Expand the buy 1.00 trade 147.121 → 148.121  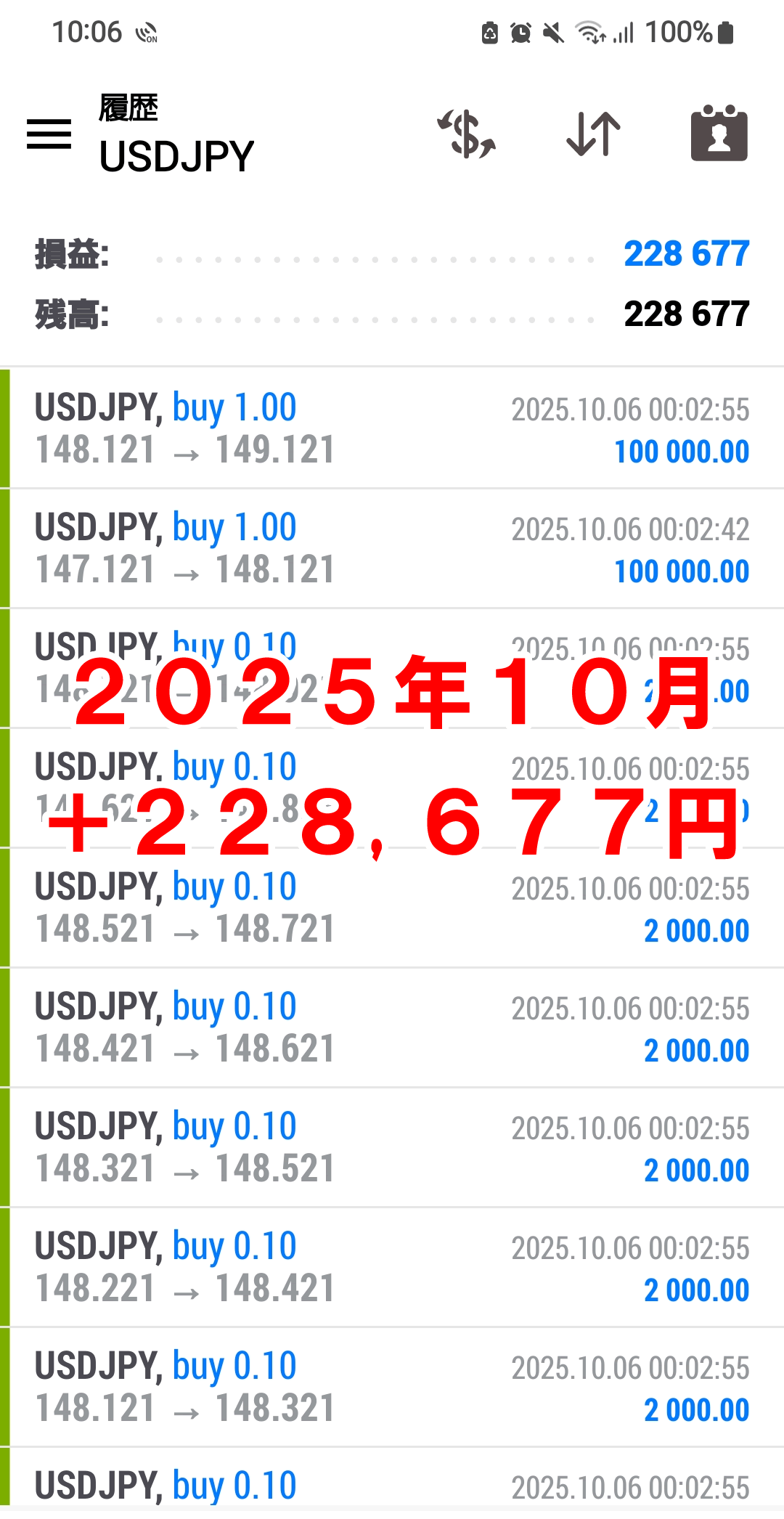(392, 548)
